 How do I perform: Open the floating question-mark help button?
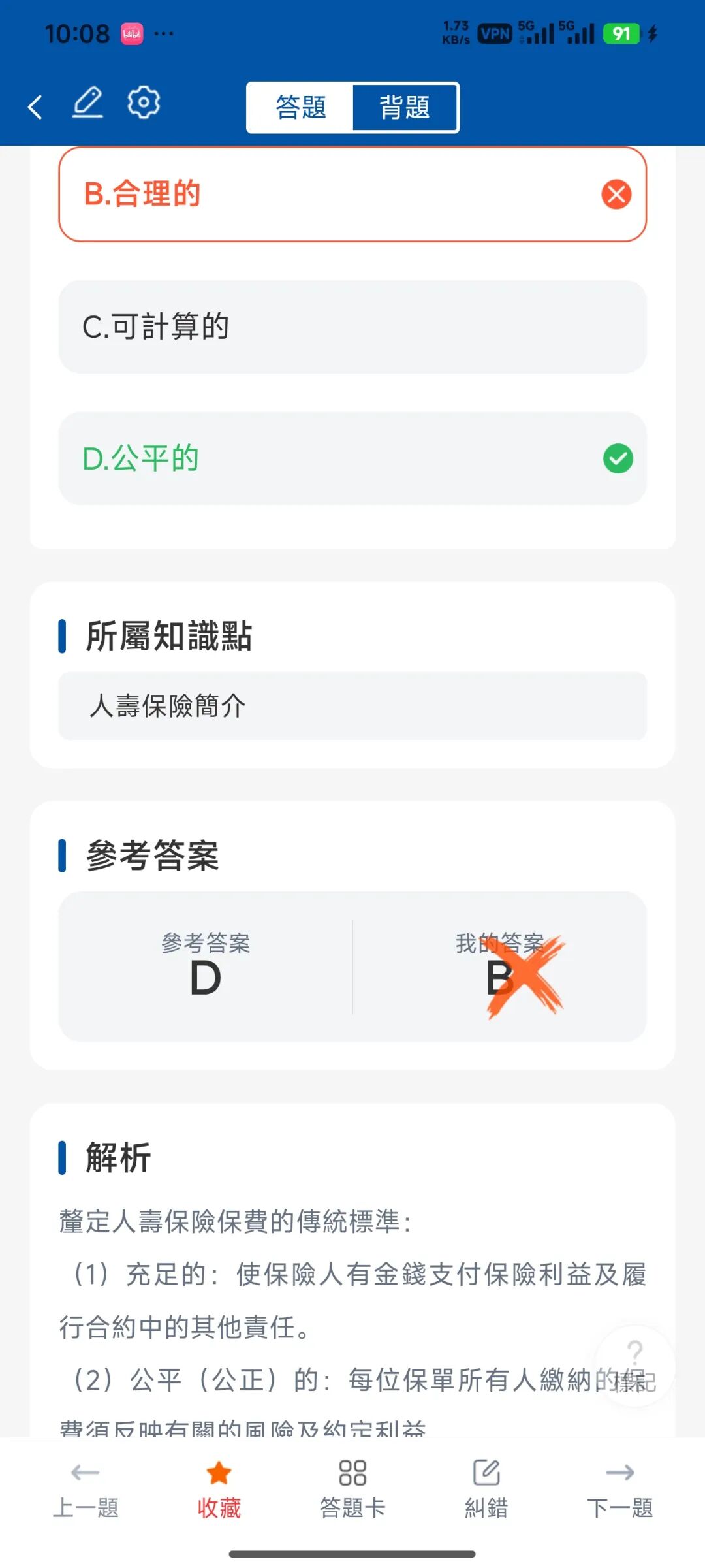coord(634,1365)
